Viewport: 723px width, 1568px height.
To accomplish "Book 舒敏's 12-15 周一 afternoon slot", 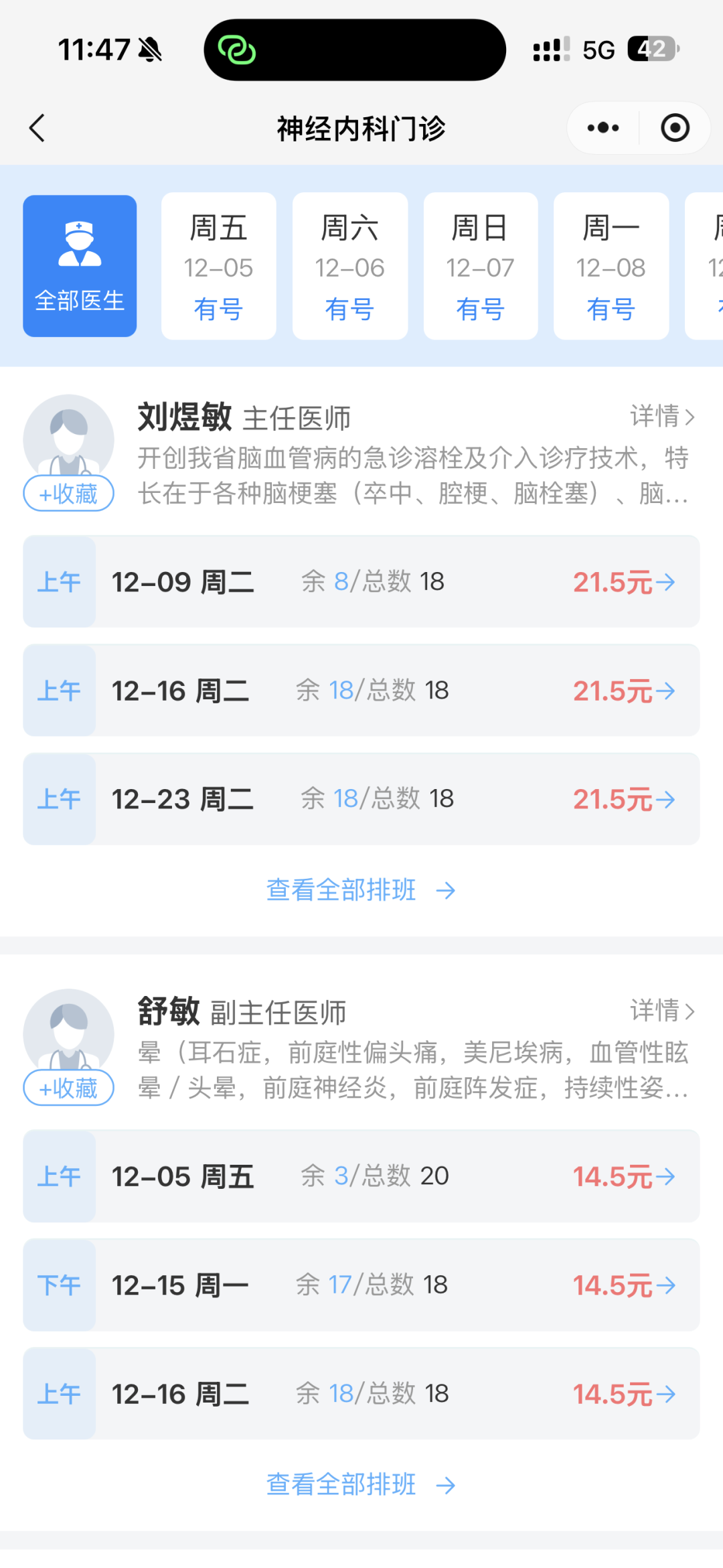I will coord(361,1285).
